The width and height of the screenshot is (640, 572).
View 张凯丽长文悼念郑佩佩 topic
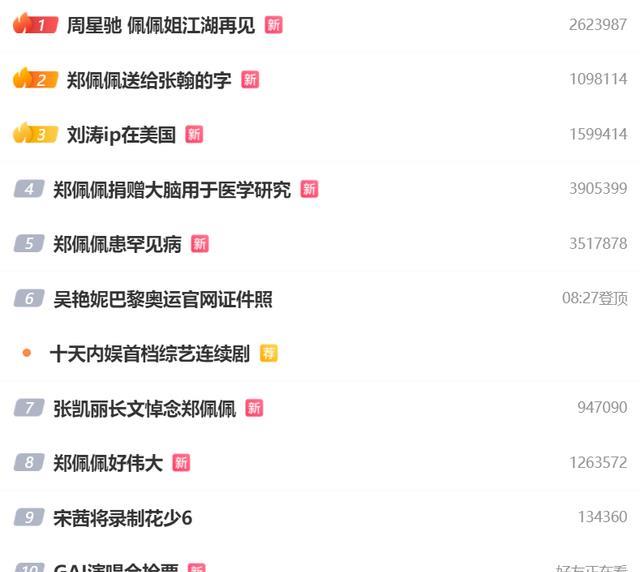click(144, 408)
